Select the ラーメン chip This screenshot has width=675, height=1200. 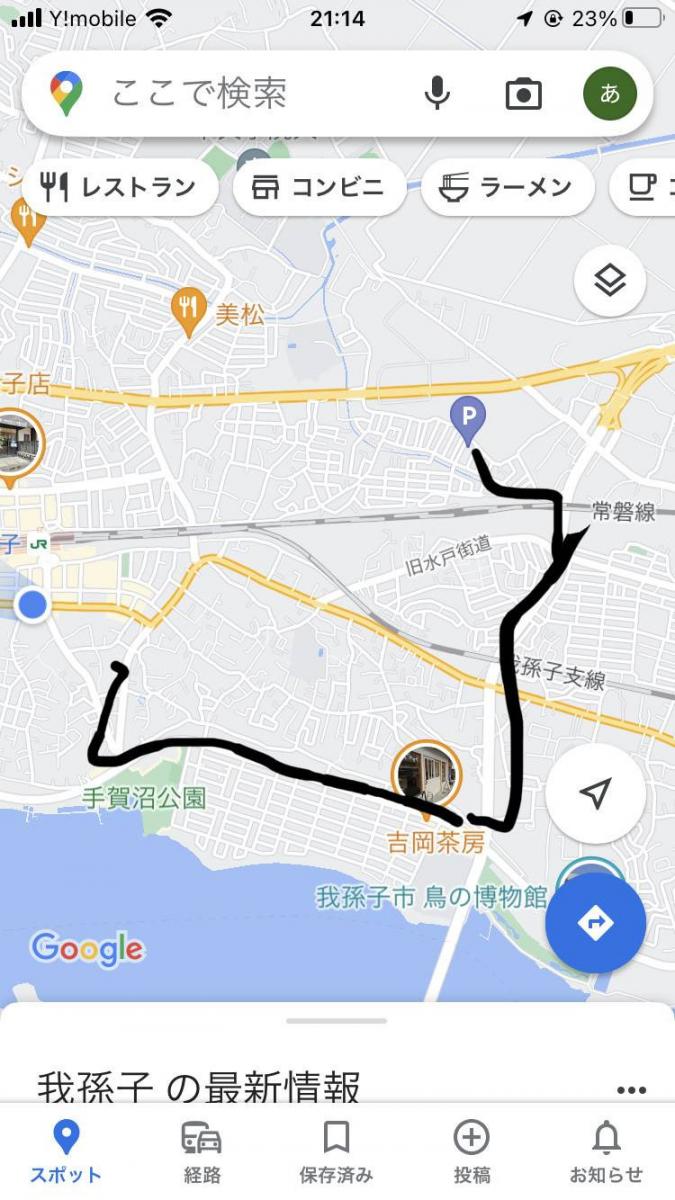pyautogui.click(x=507, y=187)
